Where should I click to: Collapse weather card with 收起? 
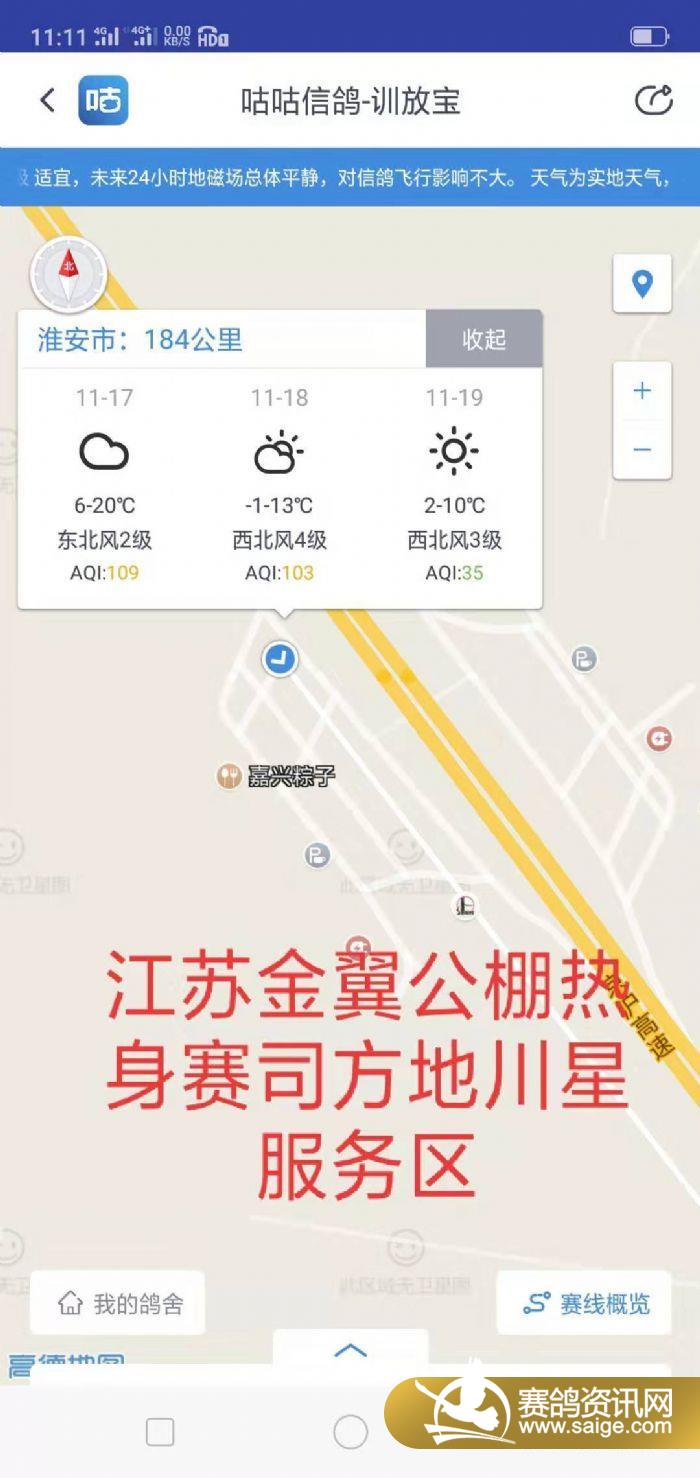click(x=484, y=339)
